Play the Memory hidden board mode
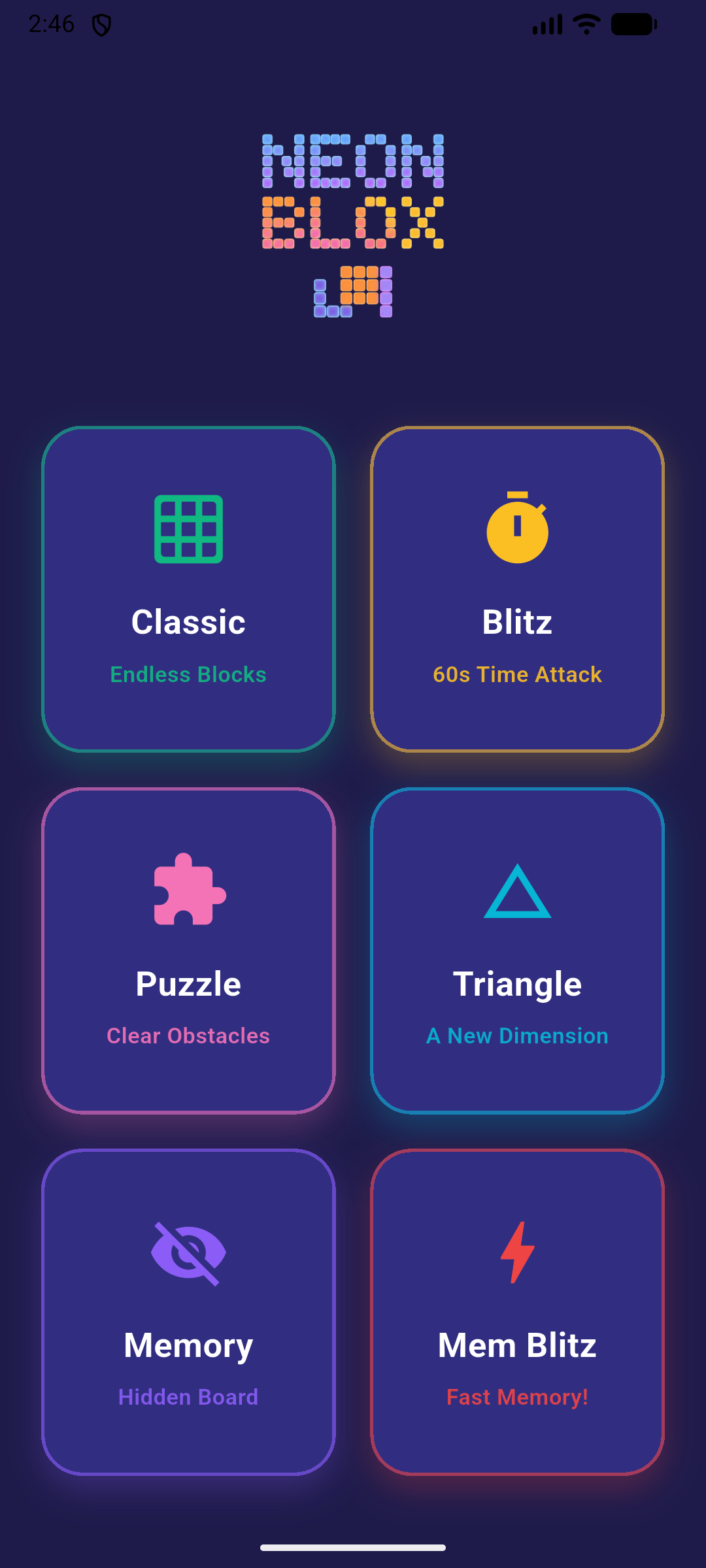Image resolution: width=706 pixels, height=1568 pixels. coord(188,1312)
